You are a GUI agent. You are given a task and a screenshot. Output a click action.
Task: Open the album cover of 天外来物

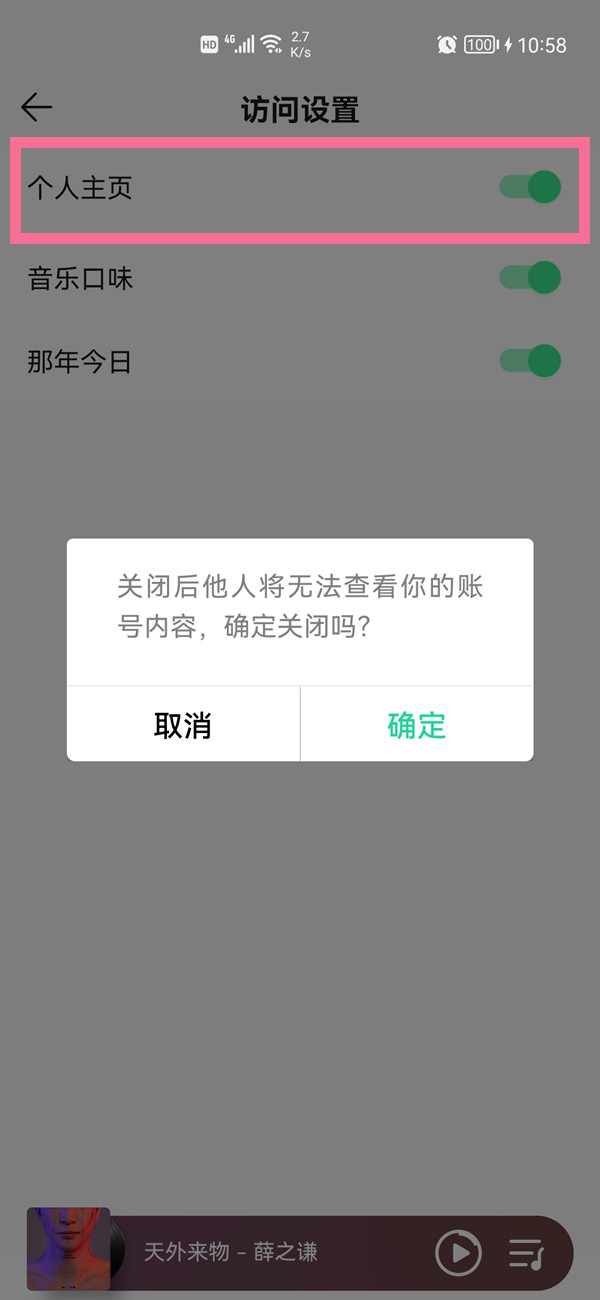(x=68, y=1249)
